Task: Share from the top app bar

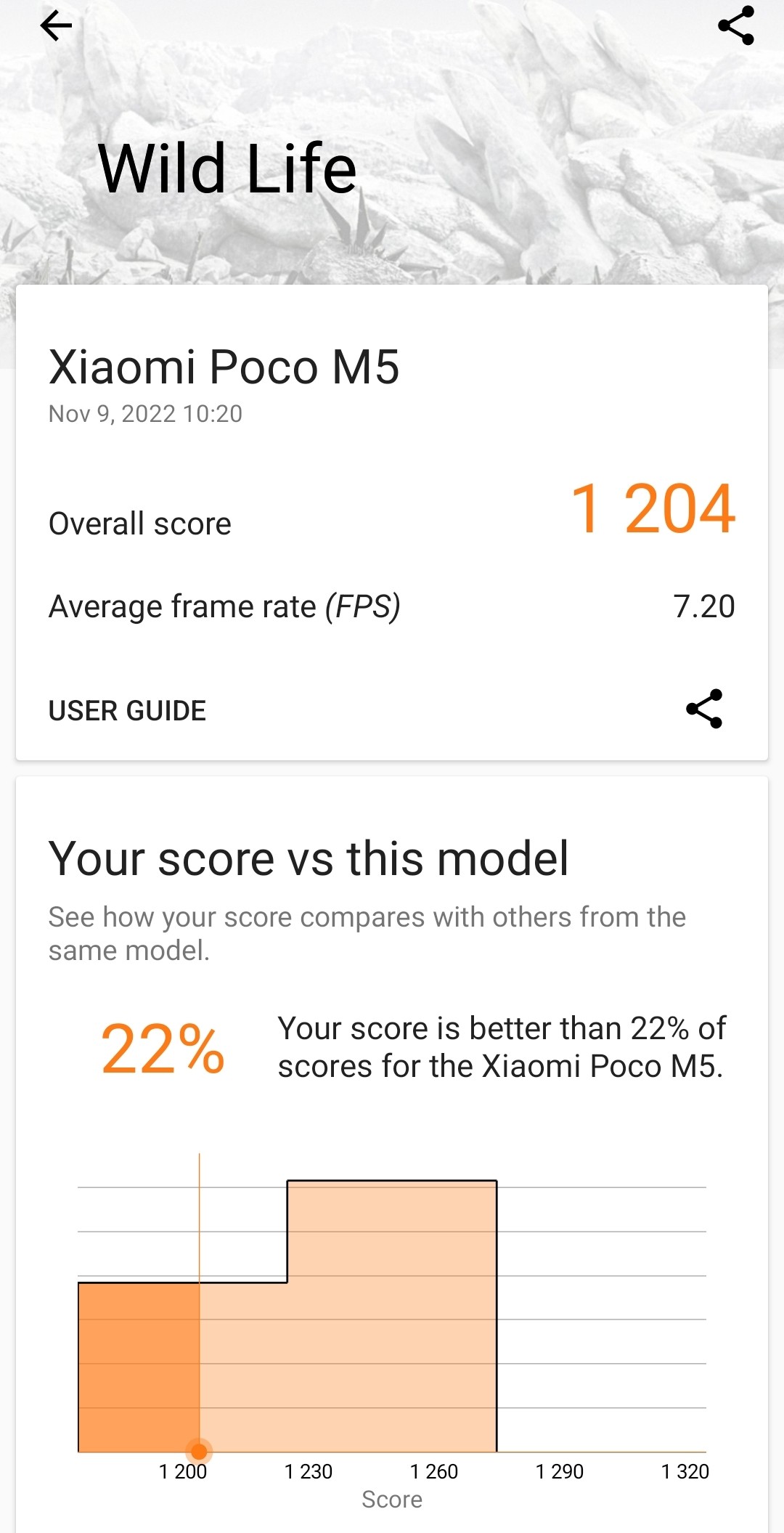Action: [x=735, y=26]
